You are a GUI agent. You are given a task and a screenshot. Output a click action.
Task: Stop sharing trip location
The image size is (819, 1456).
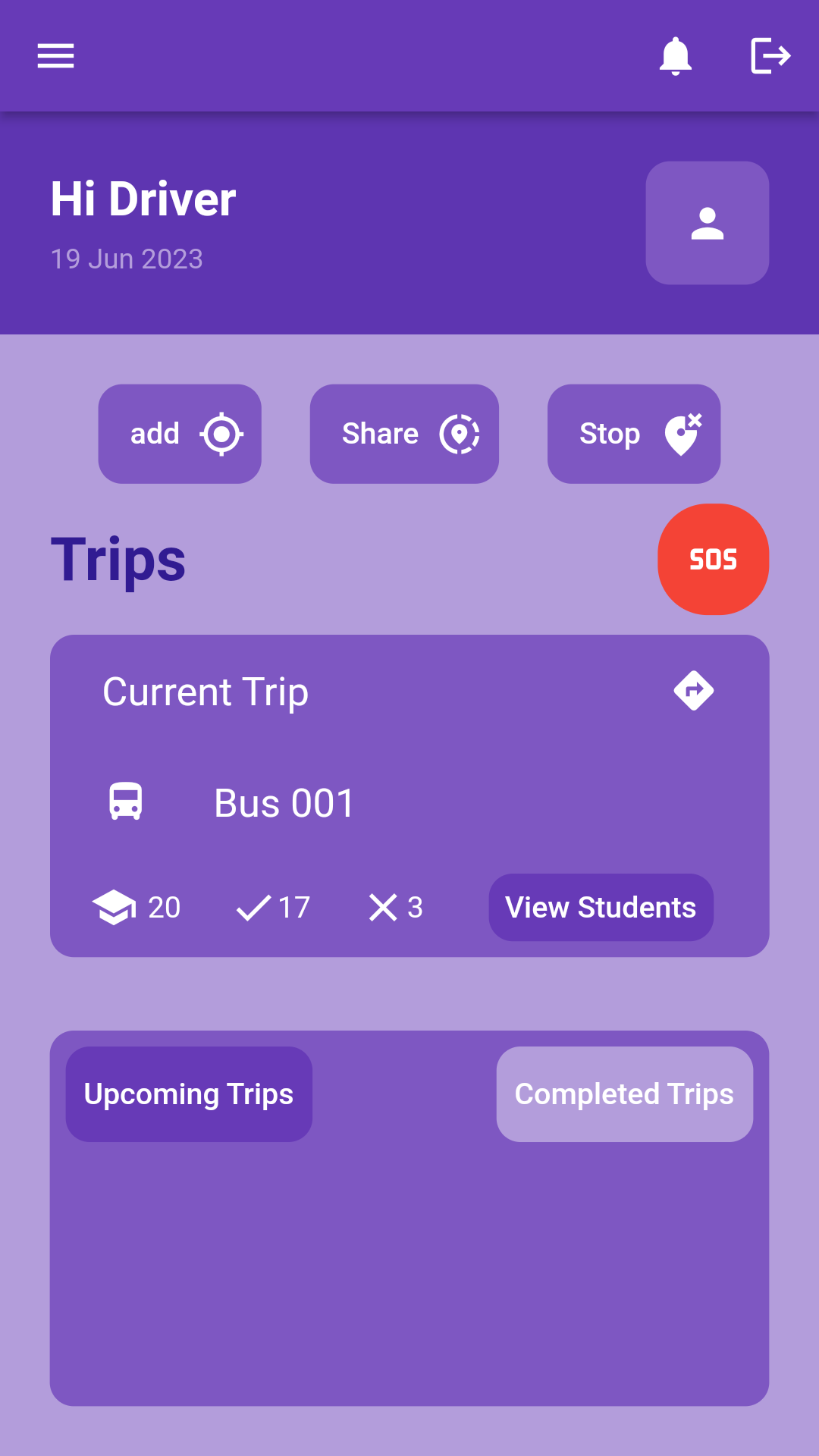click(634, 433)
